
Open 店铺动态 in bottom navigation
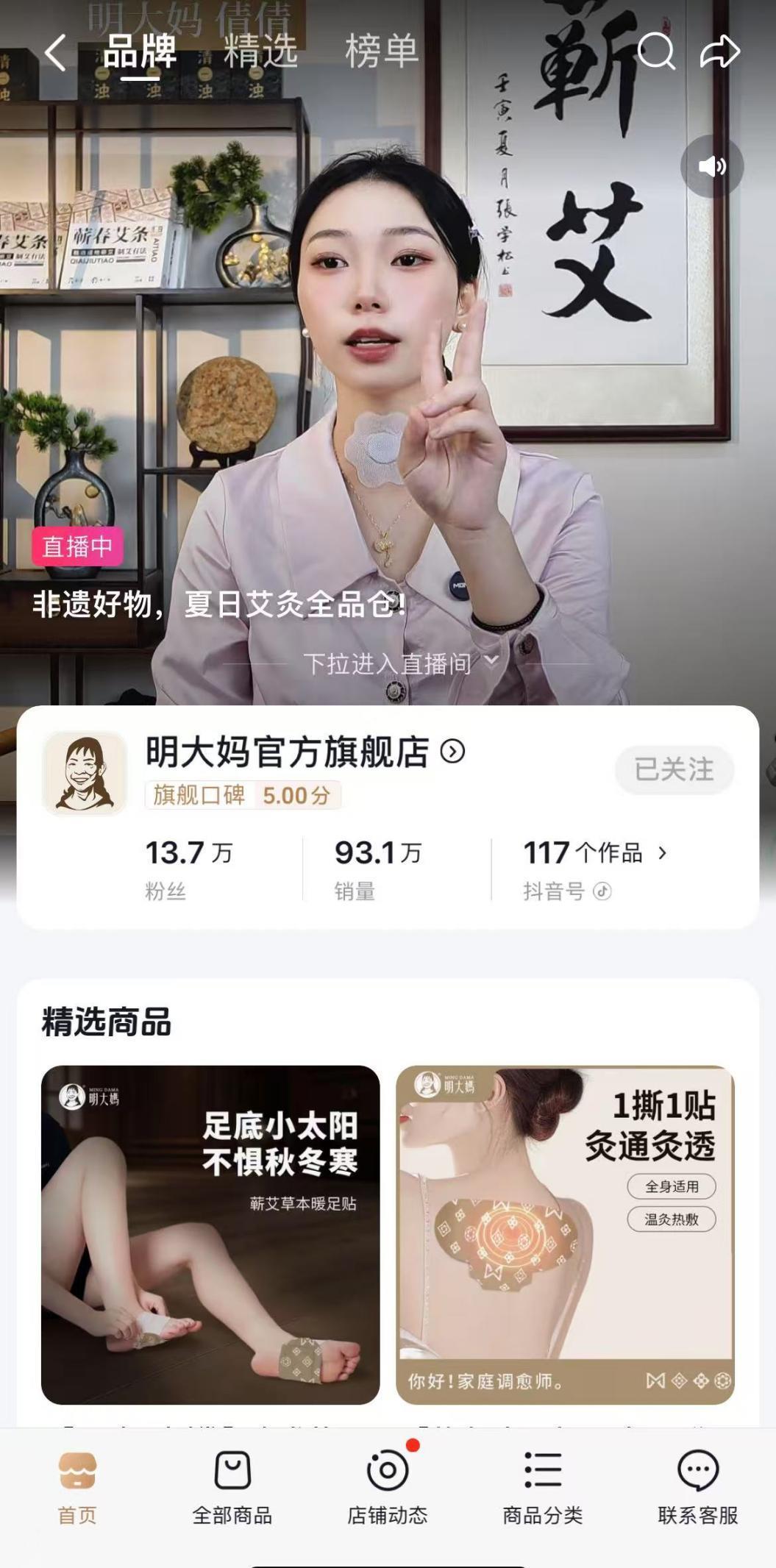[388, 1483]
